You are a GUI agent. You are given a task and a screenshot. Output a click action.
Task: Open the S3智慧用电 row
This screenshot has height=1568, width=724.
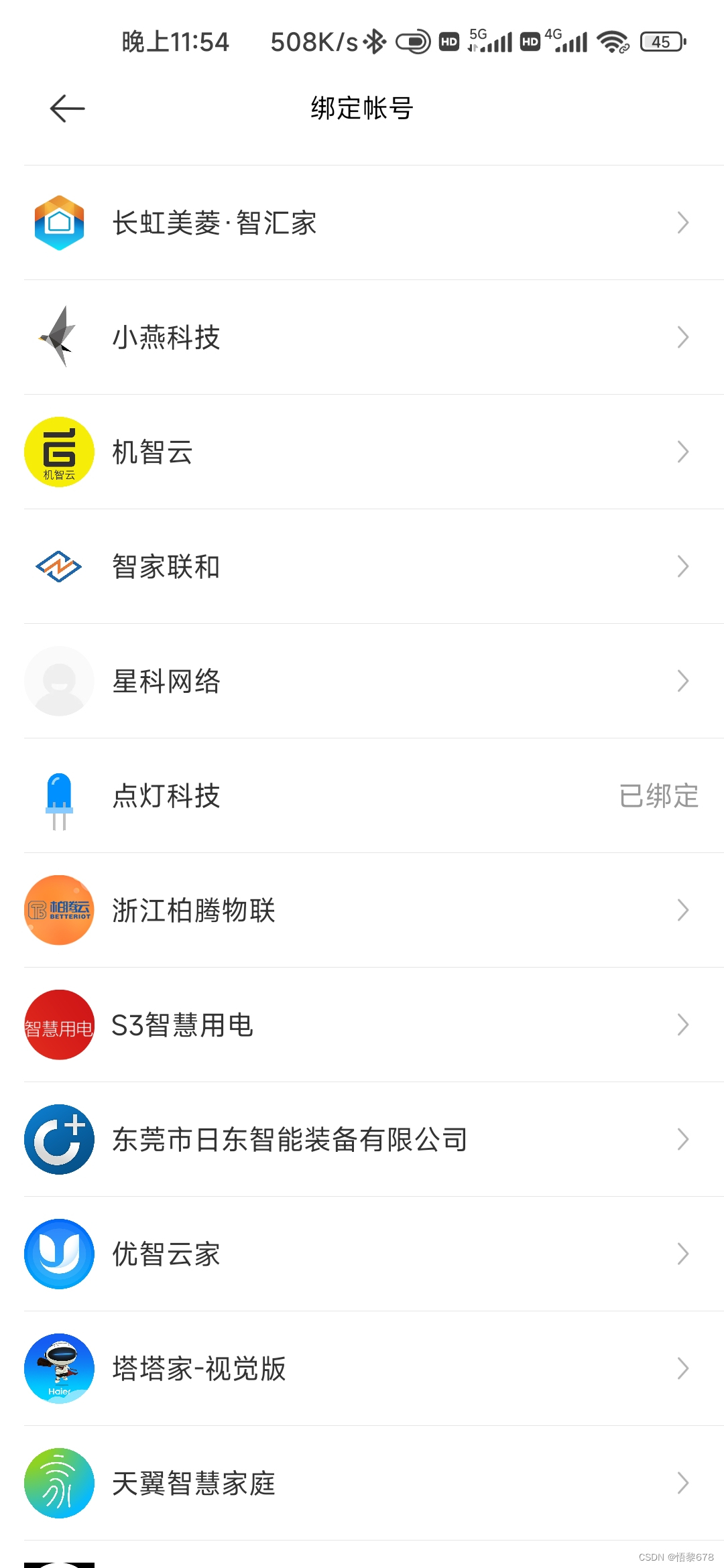pos(362,1025)
